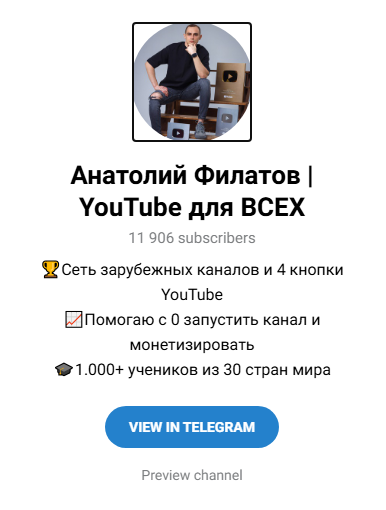Tap the VIEW IN TELEGRAM button
386x510 pixels.
192,427
